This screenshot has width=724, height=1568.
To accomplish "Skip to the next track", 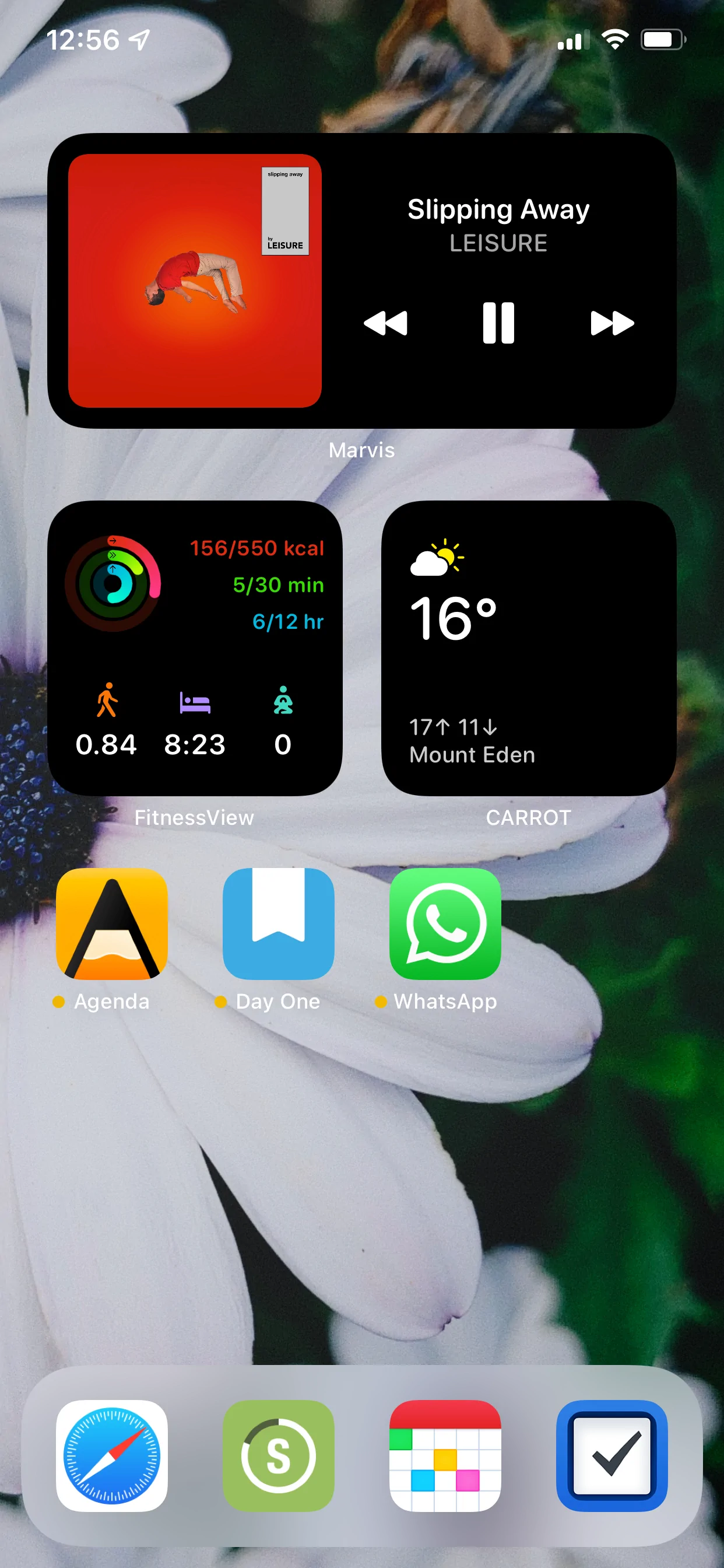I will [x=612, y=323].
